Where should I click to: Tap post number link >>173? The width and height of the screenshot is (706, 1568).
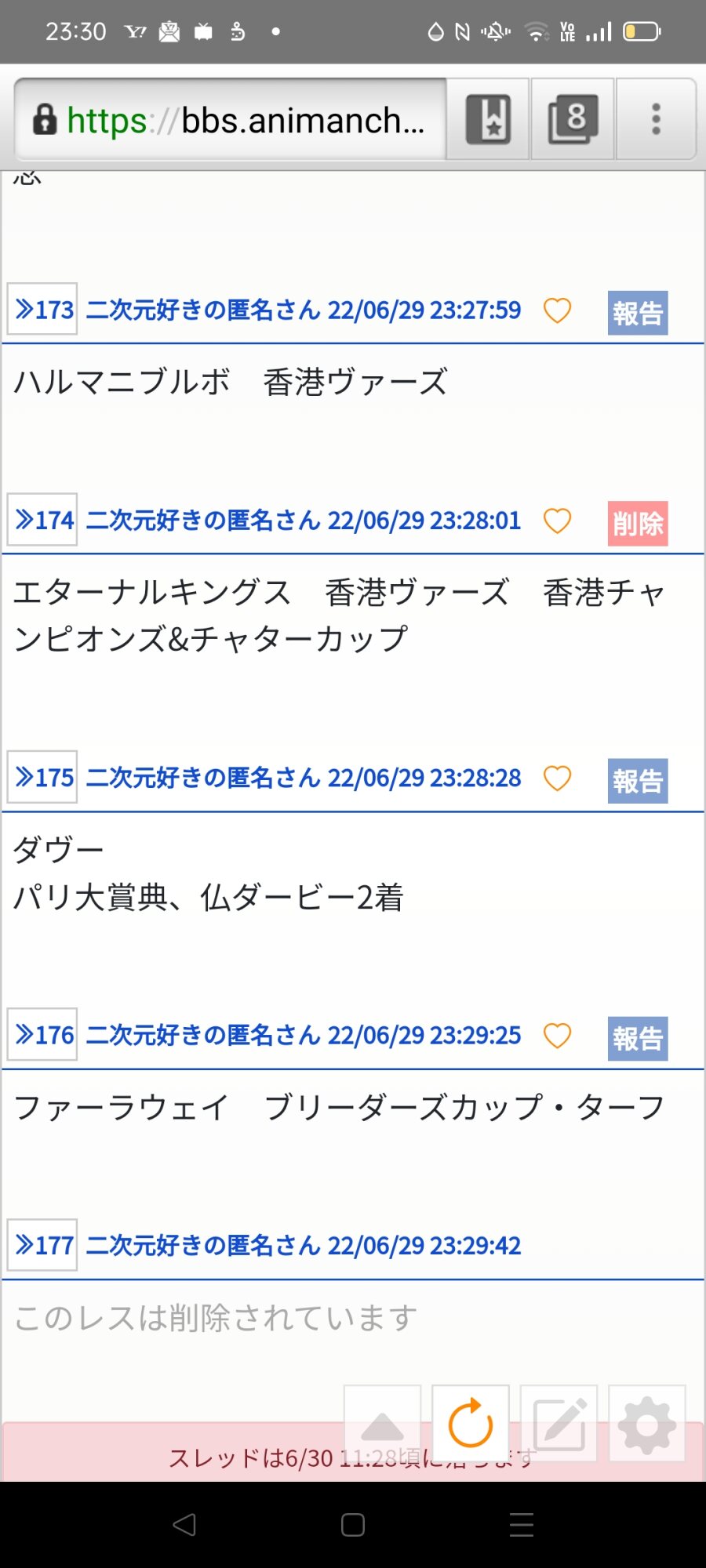click(43, 310)
